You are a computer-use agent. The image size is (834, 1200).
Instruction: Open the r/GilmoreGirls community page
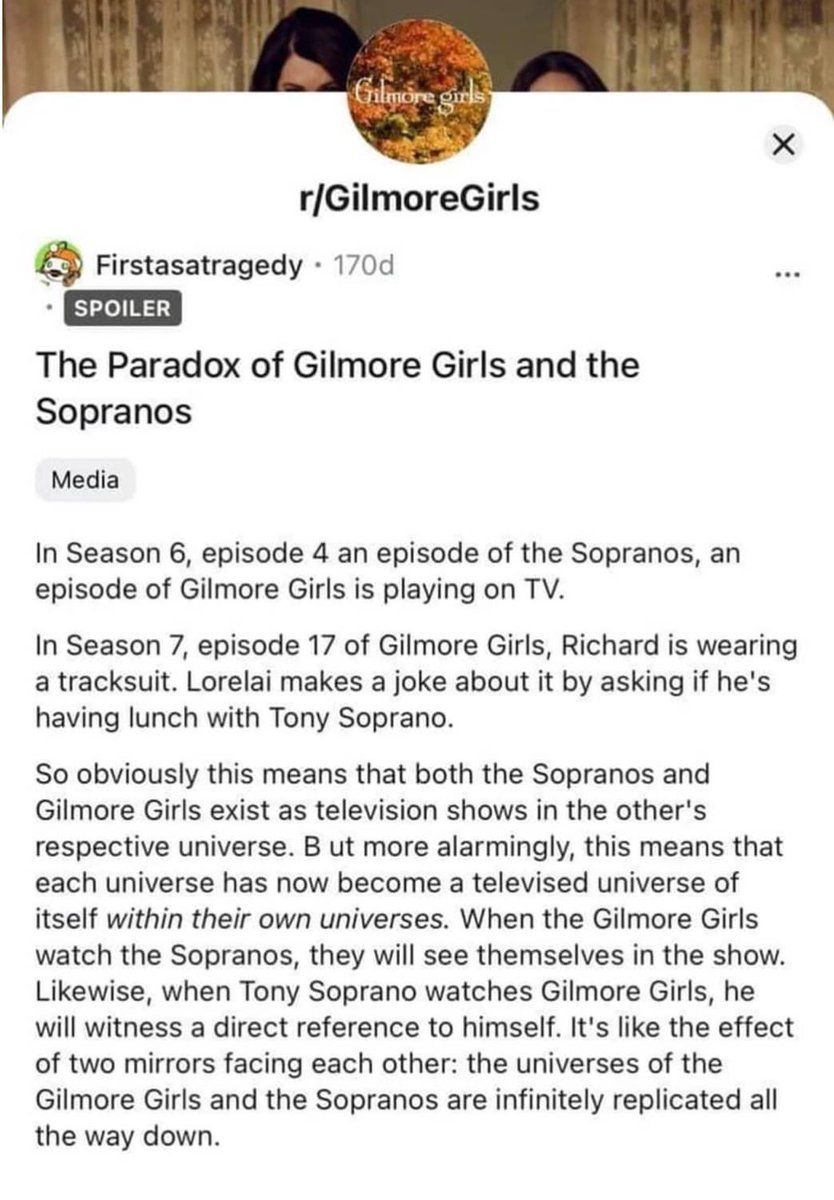point(418,198)
